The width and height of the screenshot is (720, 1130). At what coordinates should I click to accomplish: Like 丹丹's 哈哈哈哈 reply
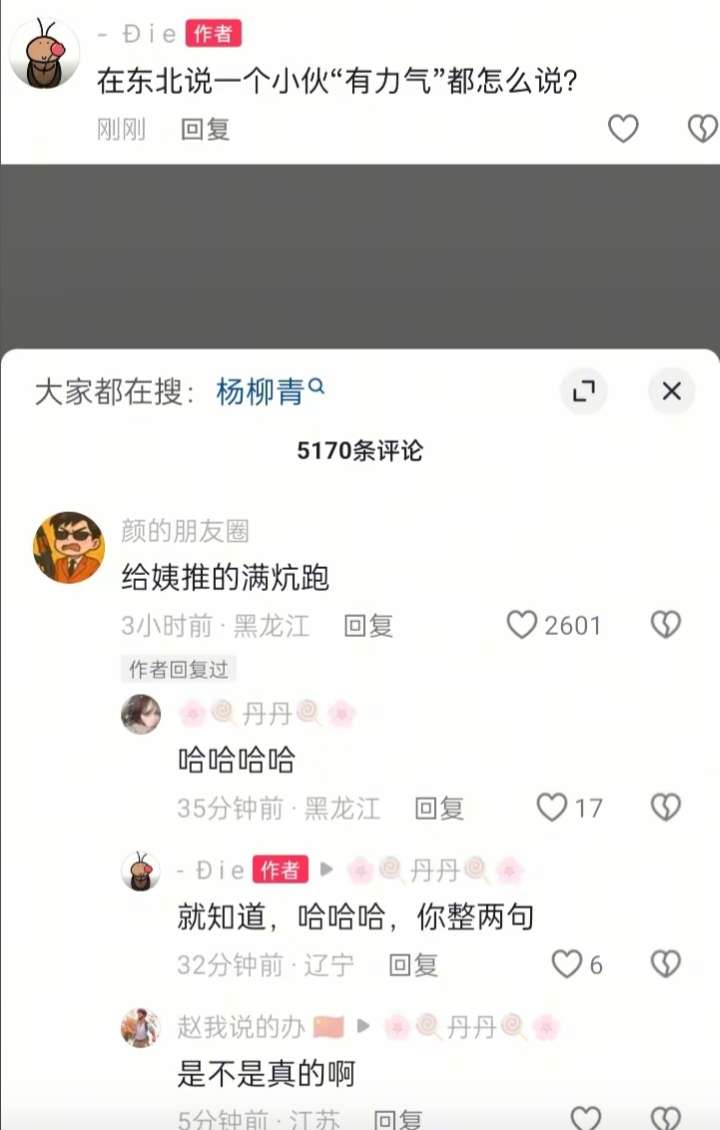552,808
